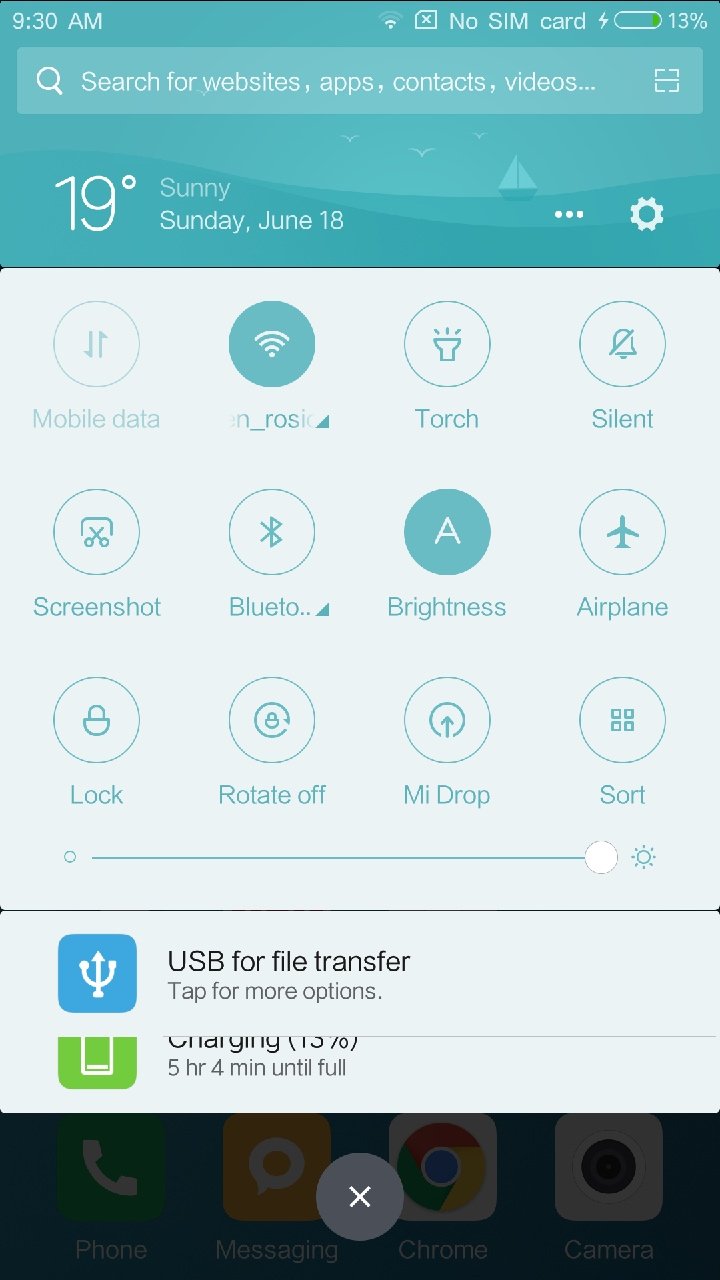Turn on the Torch
The image size is (720, 1280).
pyautogui.click(x=447, y=344)
